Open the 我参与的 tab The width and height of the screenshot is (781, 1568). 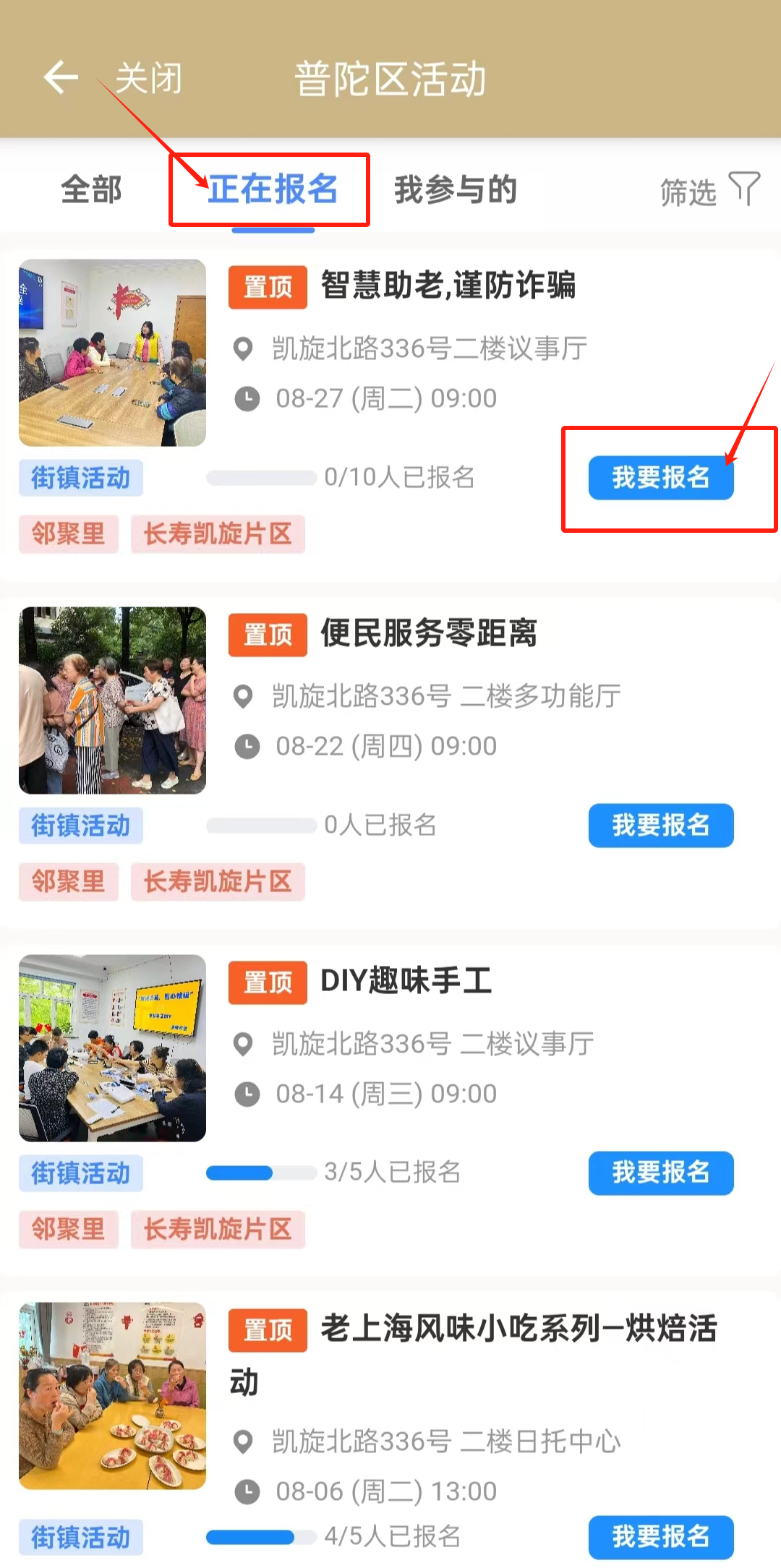click(x=456, y=190)
